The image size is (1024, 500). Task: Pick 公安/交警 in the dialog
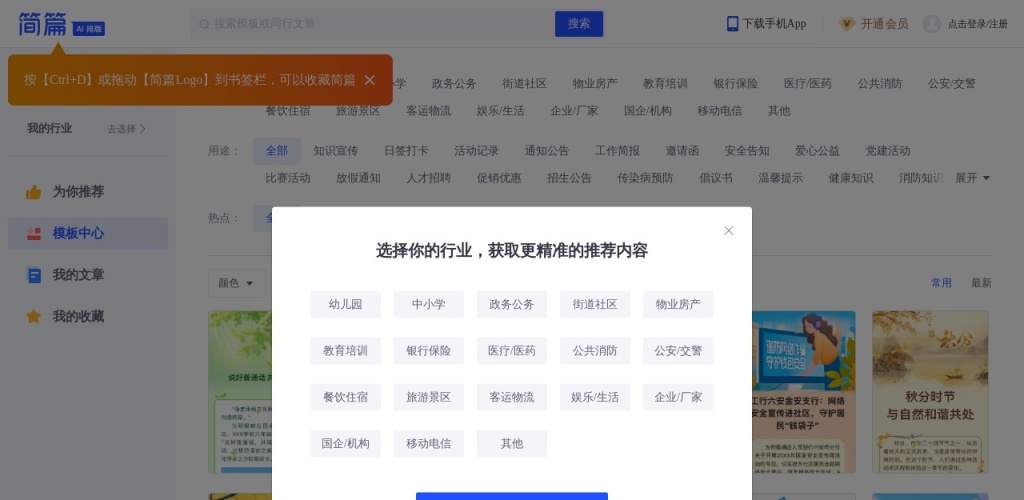coord(678,351)
